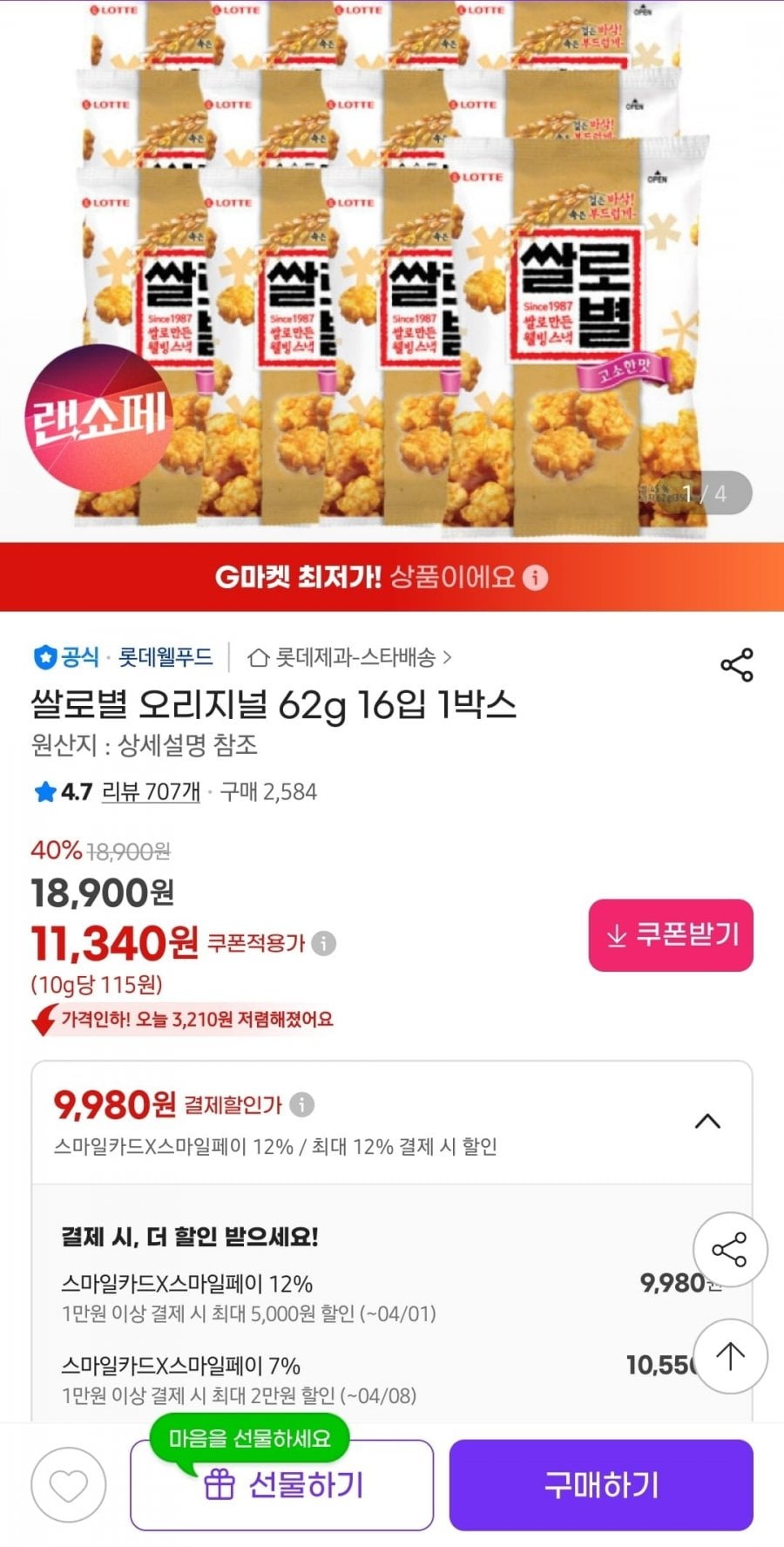Open info on the G마켓 최저가 banner
This screenshot has width=784, height=1547.
[536, 577]
